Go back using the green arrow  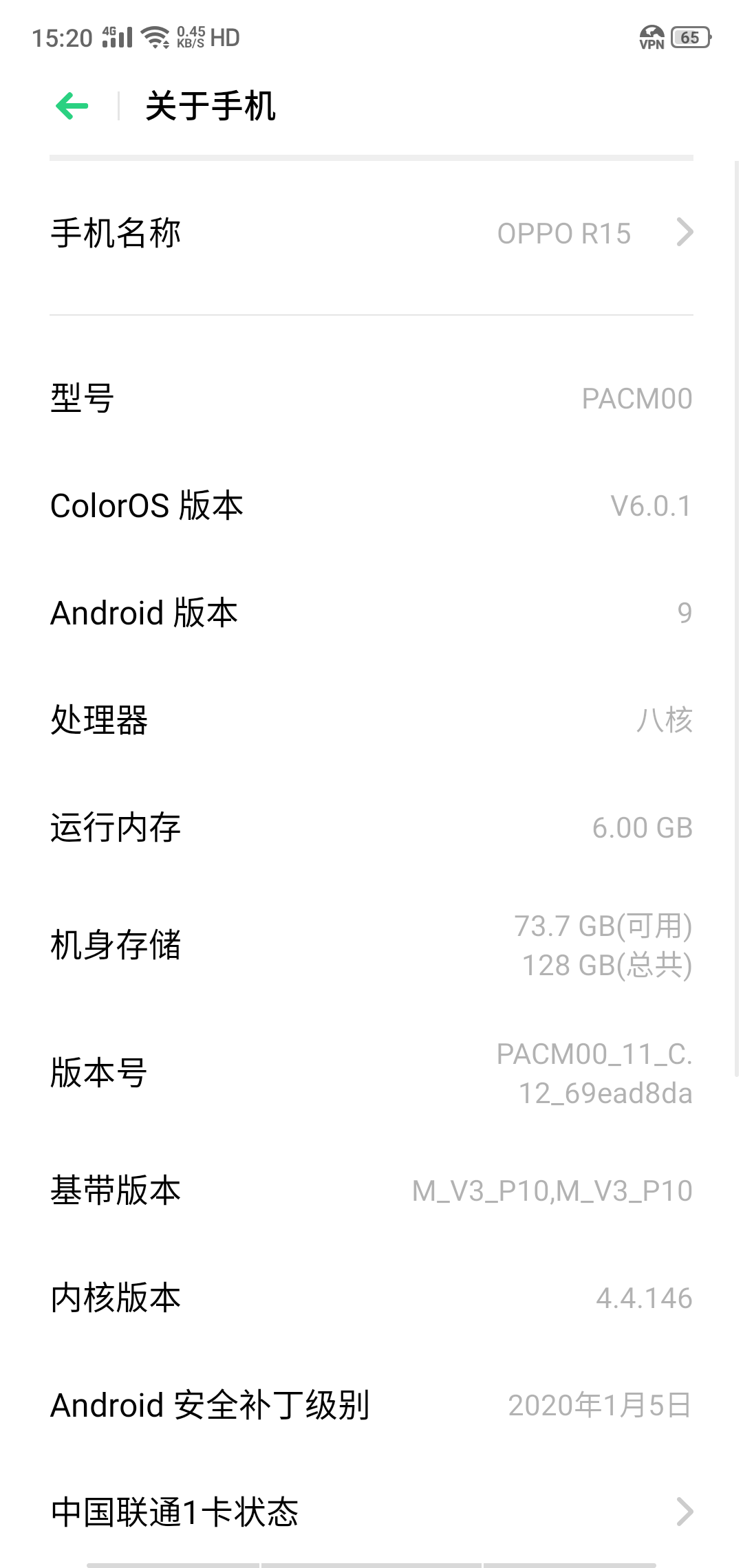(72, 106)
